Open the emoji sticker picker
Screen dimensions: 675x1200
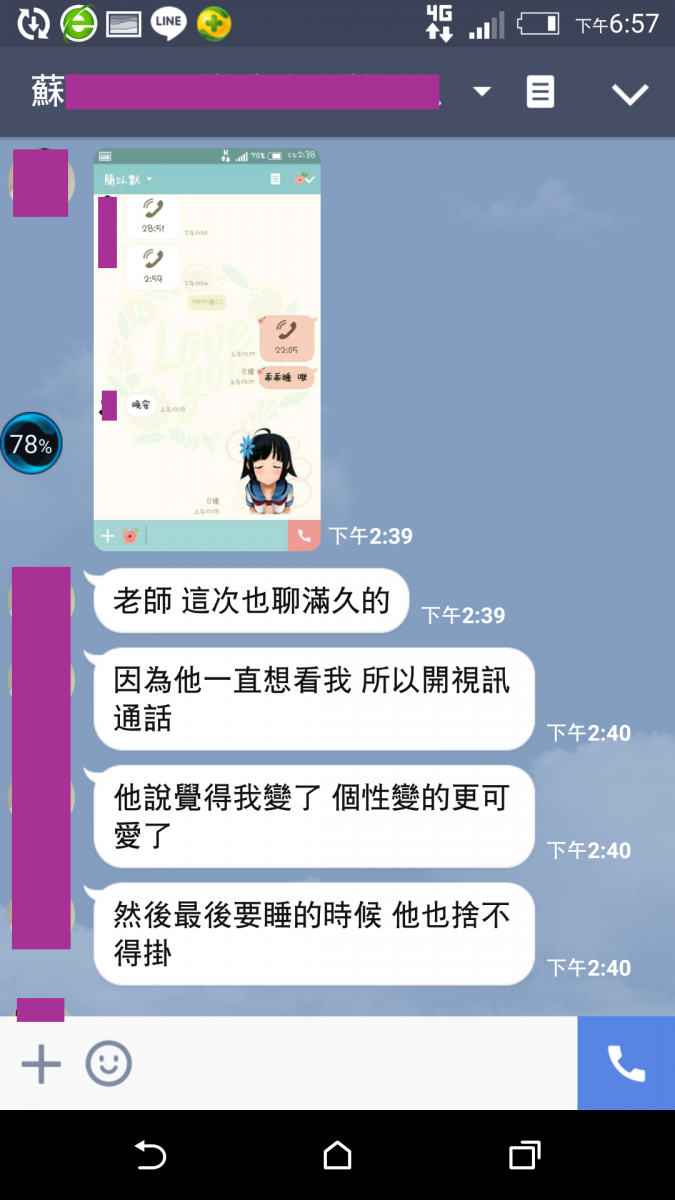click(108, 1064)
